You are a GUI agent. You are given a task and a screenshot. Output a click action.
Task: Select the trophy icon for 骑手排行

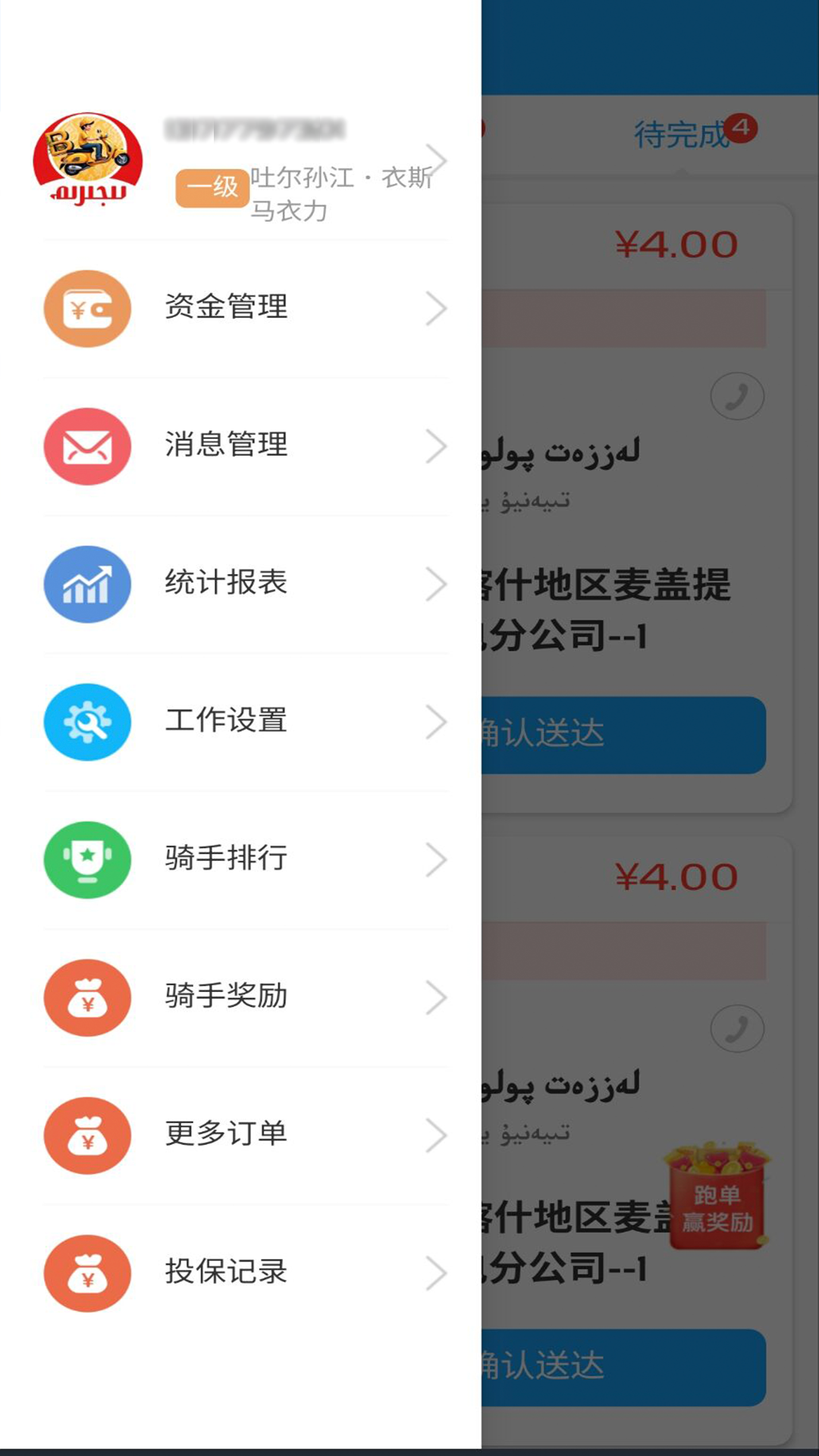point(87,859)
